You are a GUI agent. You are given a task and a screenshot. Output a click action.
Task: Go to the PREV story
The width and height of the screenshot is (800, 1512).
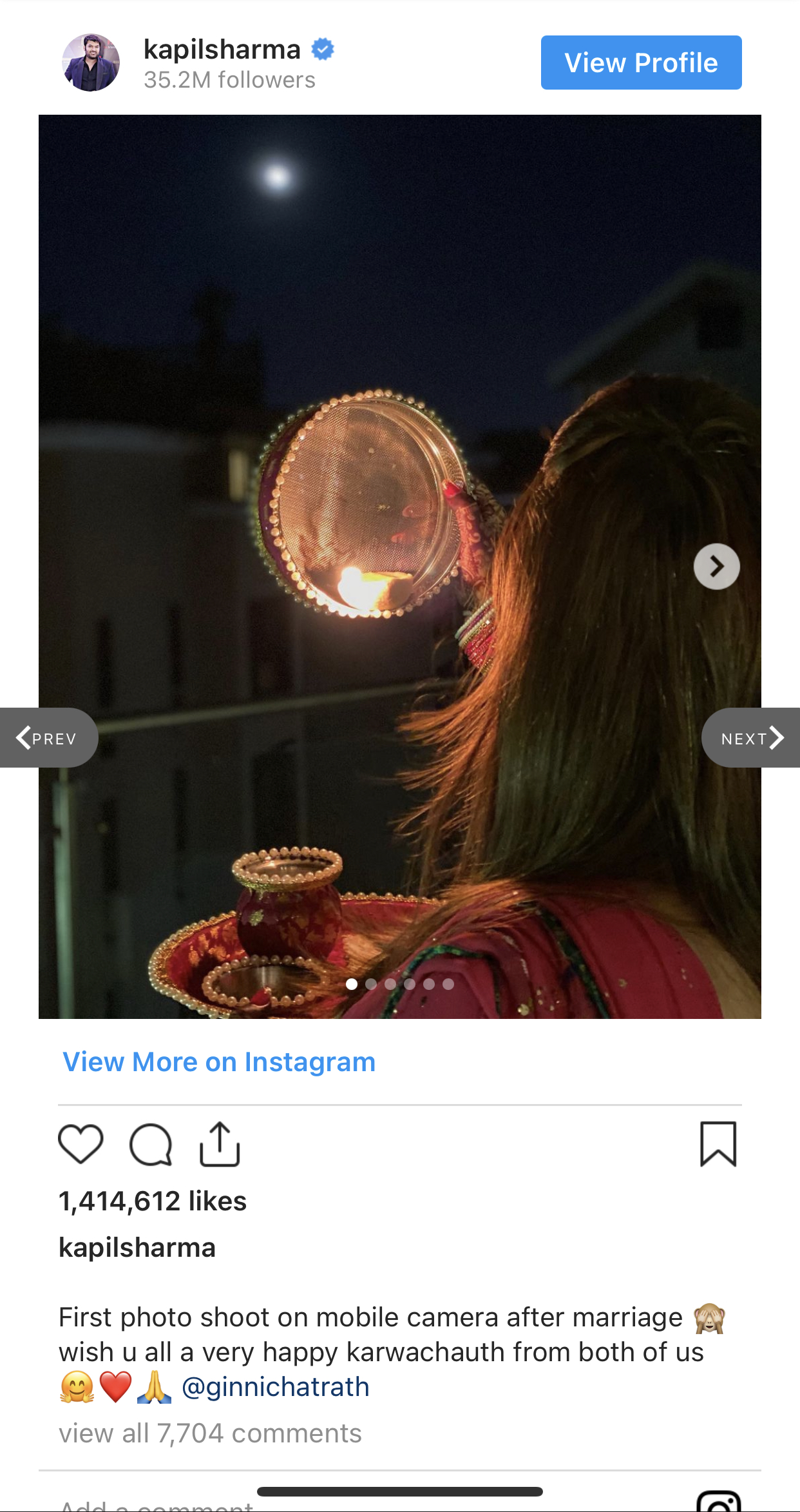coord(48,738)
